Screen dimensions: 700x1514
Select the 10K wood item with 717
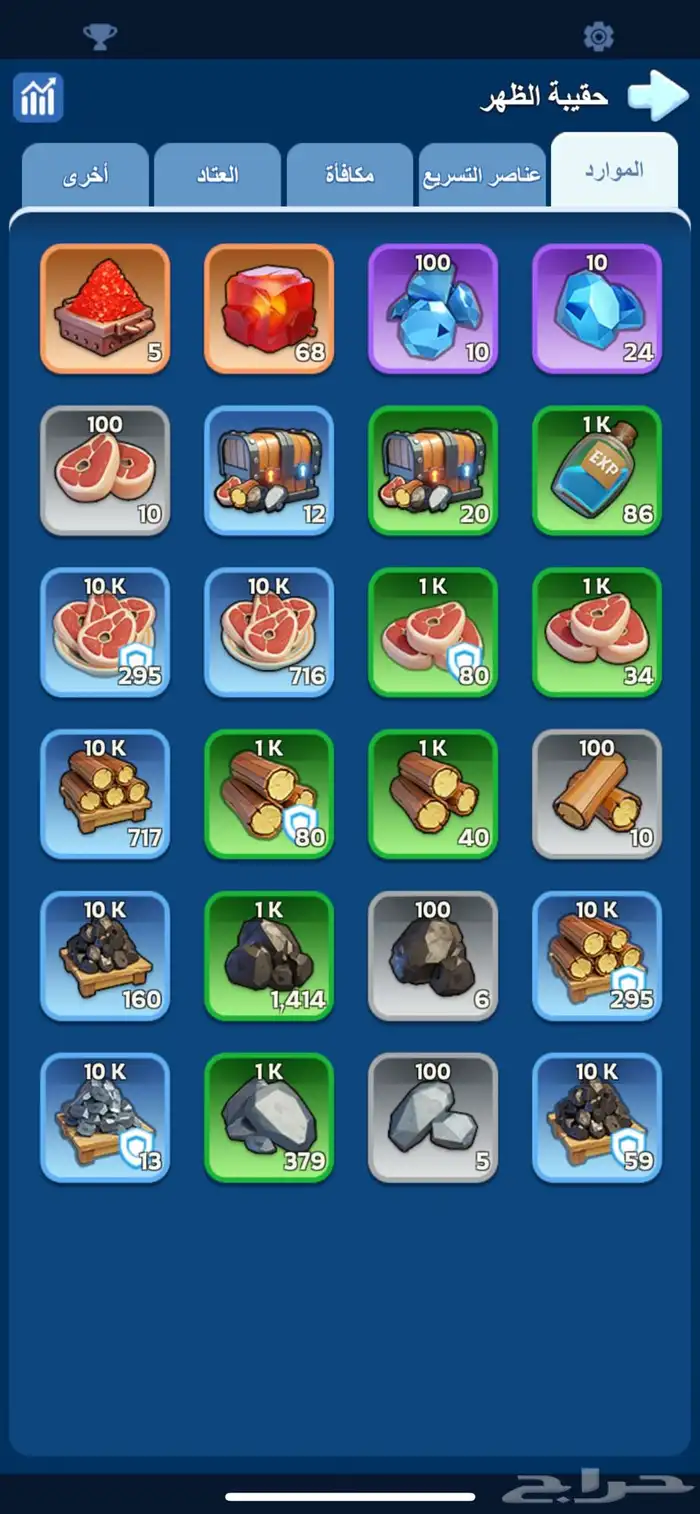[105, 794]
